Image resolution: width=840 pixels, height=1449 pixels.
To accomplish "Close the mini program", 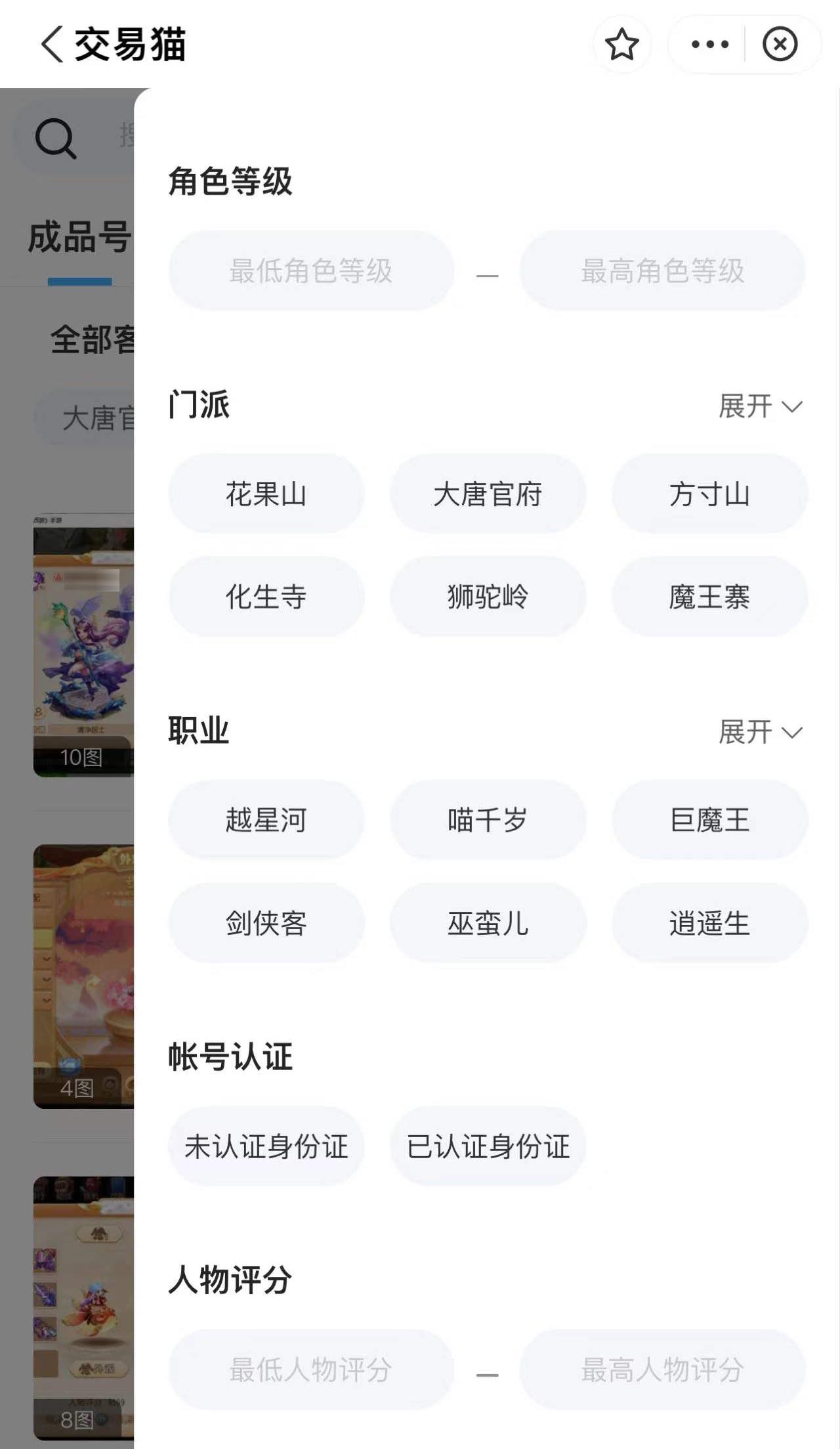I will [780, 45].
